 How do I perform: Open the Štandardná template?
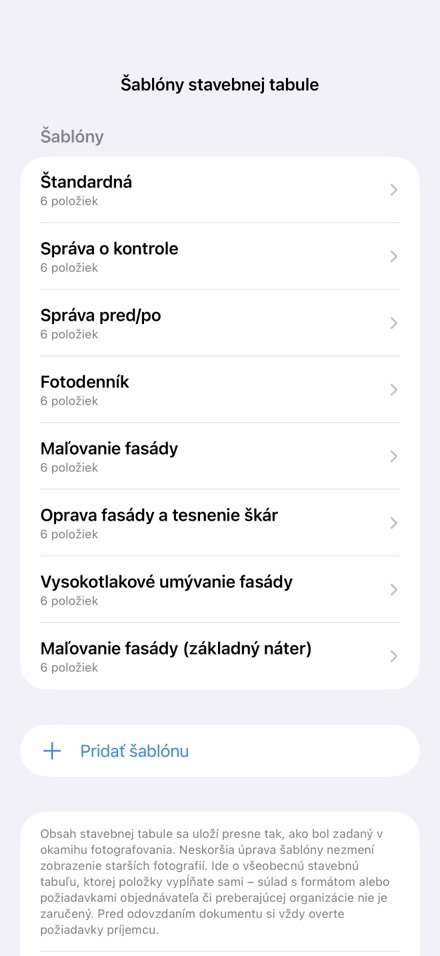pyautogui.click(x=220, y=190)
